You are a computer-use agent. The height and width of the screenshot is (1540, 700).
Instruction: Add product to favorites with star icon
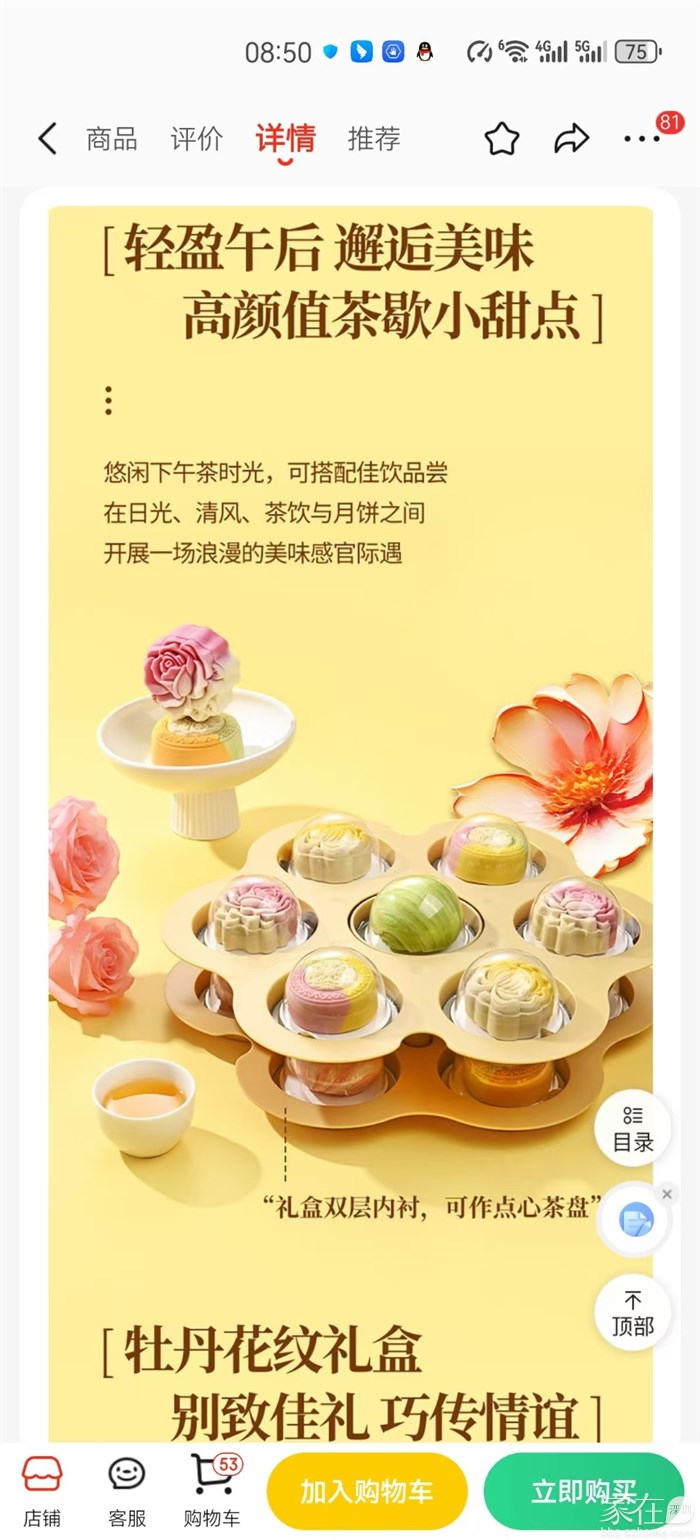(502, 139)
